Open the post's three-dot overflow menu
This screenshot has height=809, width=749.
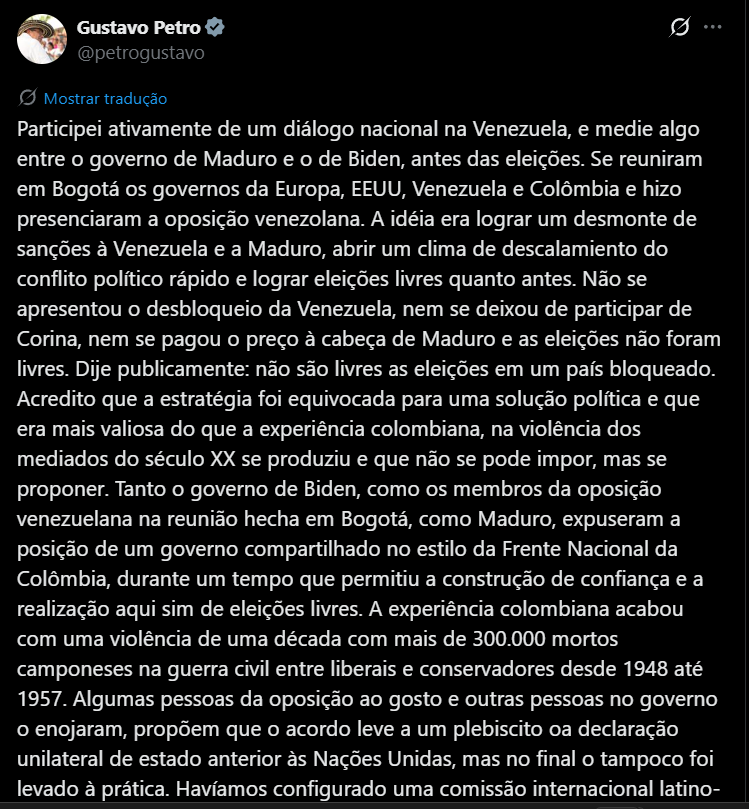713,28
